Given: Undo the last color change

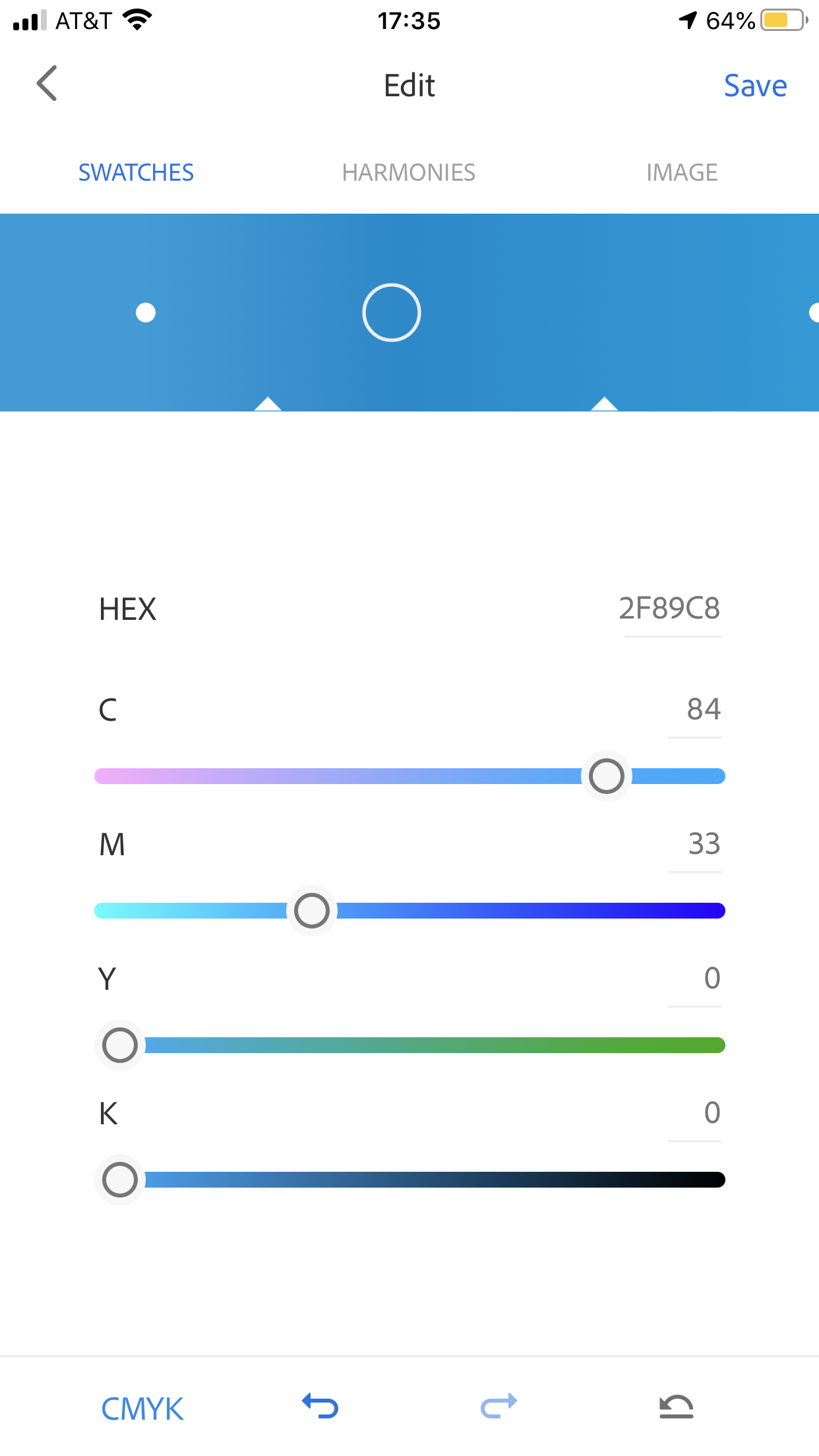Looking at the screenshot, I should [320, 1406].
